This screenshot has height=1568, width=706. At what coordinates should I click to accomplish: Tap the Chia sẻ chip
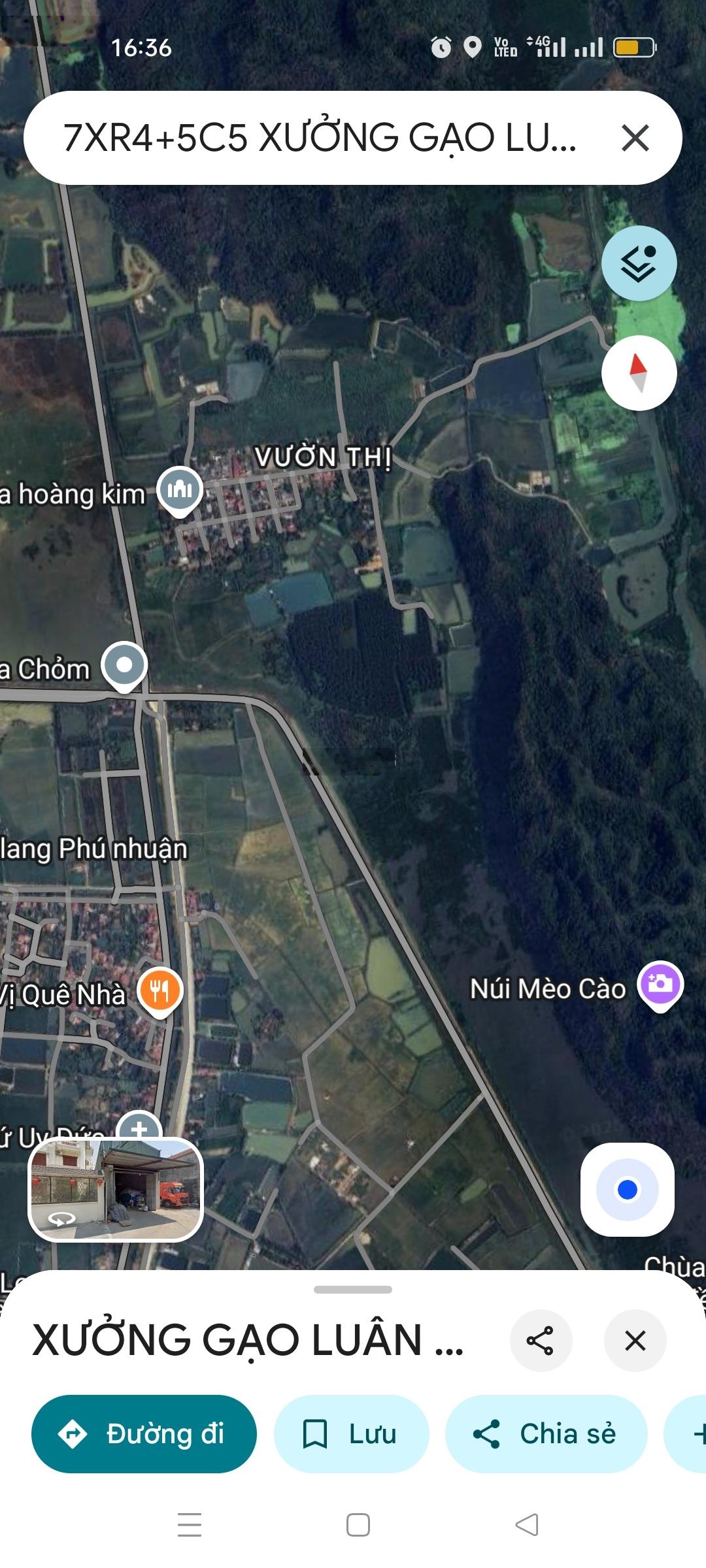pos(546,1434)
